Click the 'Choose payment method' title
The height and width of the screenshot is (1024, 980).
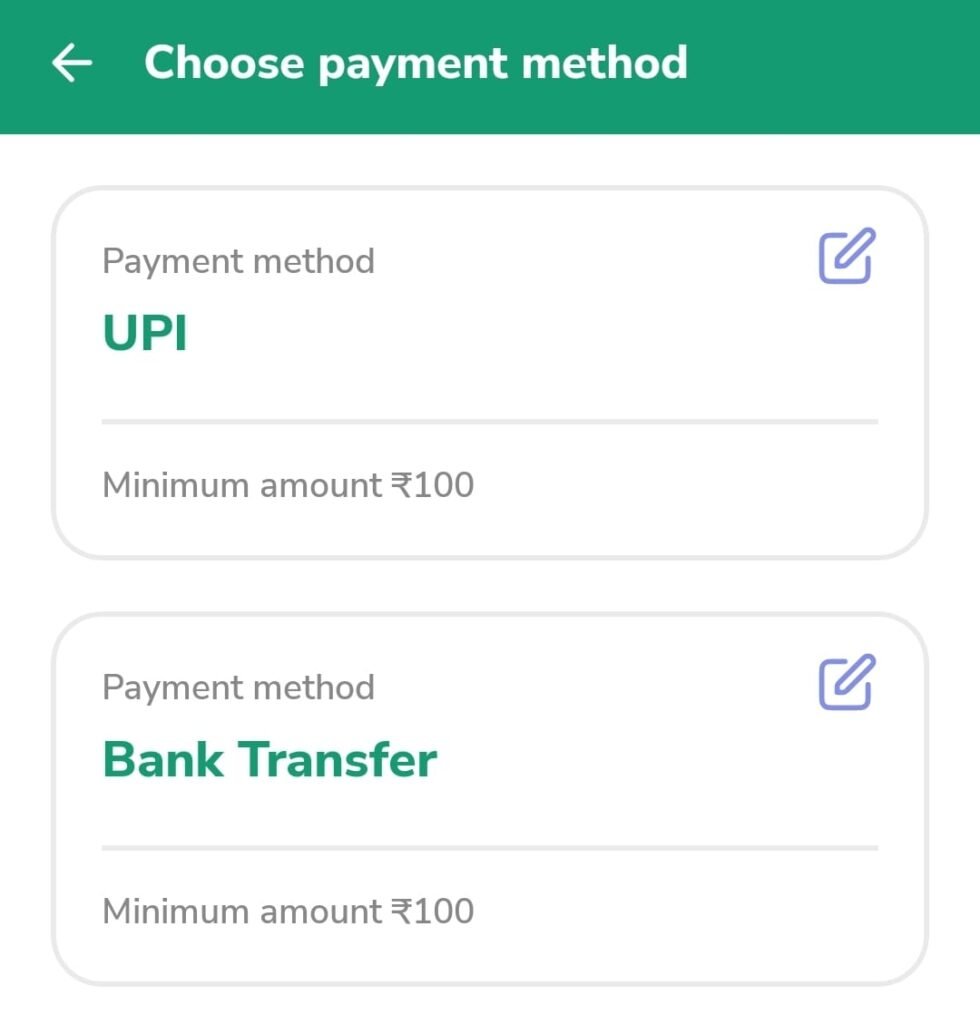416,62
